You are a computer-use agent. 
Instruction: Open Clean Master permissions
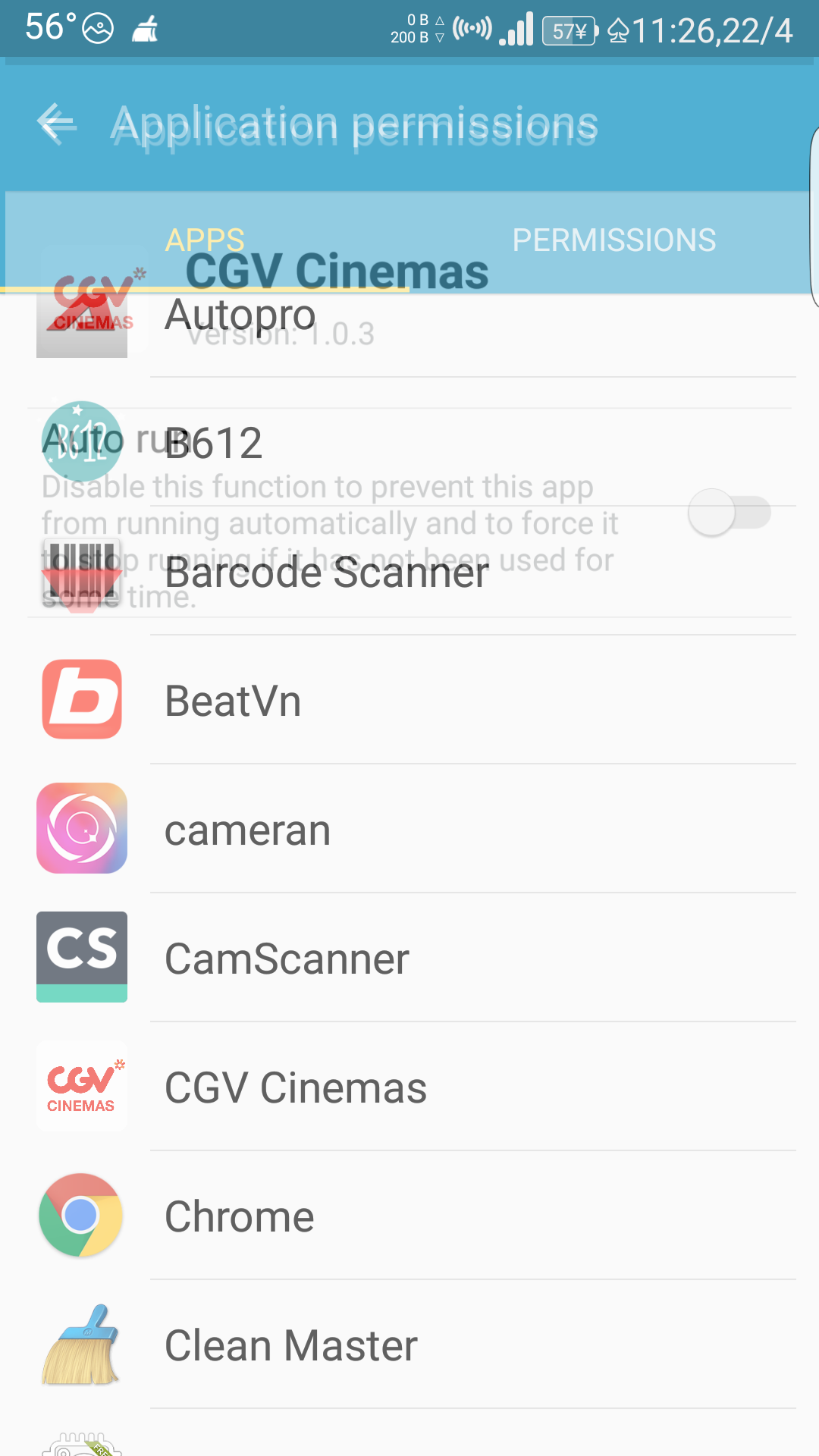pos(409,1345)
